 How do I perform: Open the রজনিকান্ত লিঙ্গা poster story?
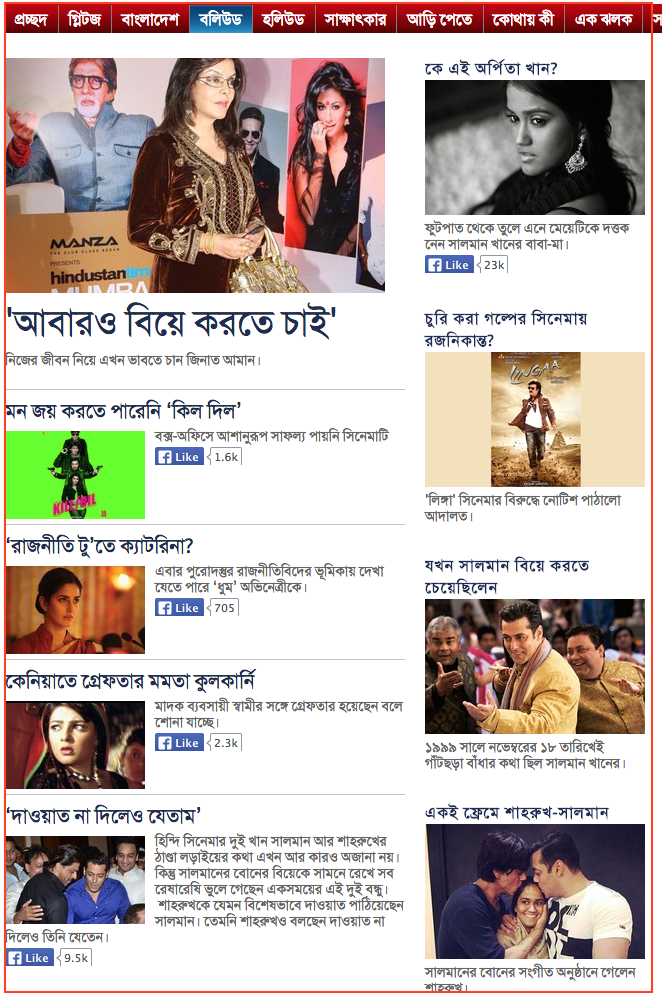(x=534, y=419)
